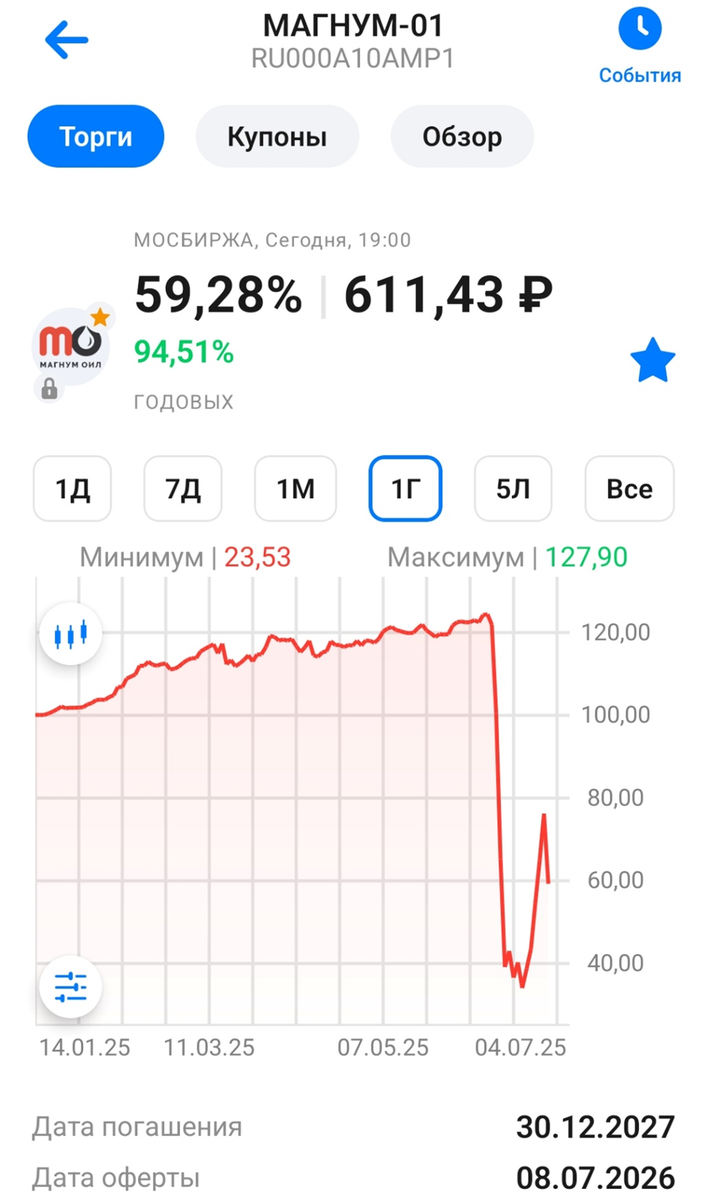The width and height of the screenshot is (707, 1200).
Task: Open the События events clock
Action: click(x=640, y=45)
